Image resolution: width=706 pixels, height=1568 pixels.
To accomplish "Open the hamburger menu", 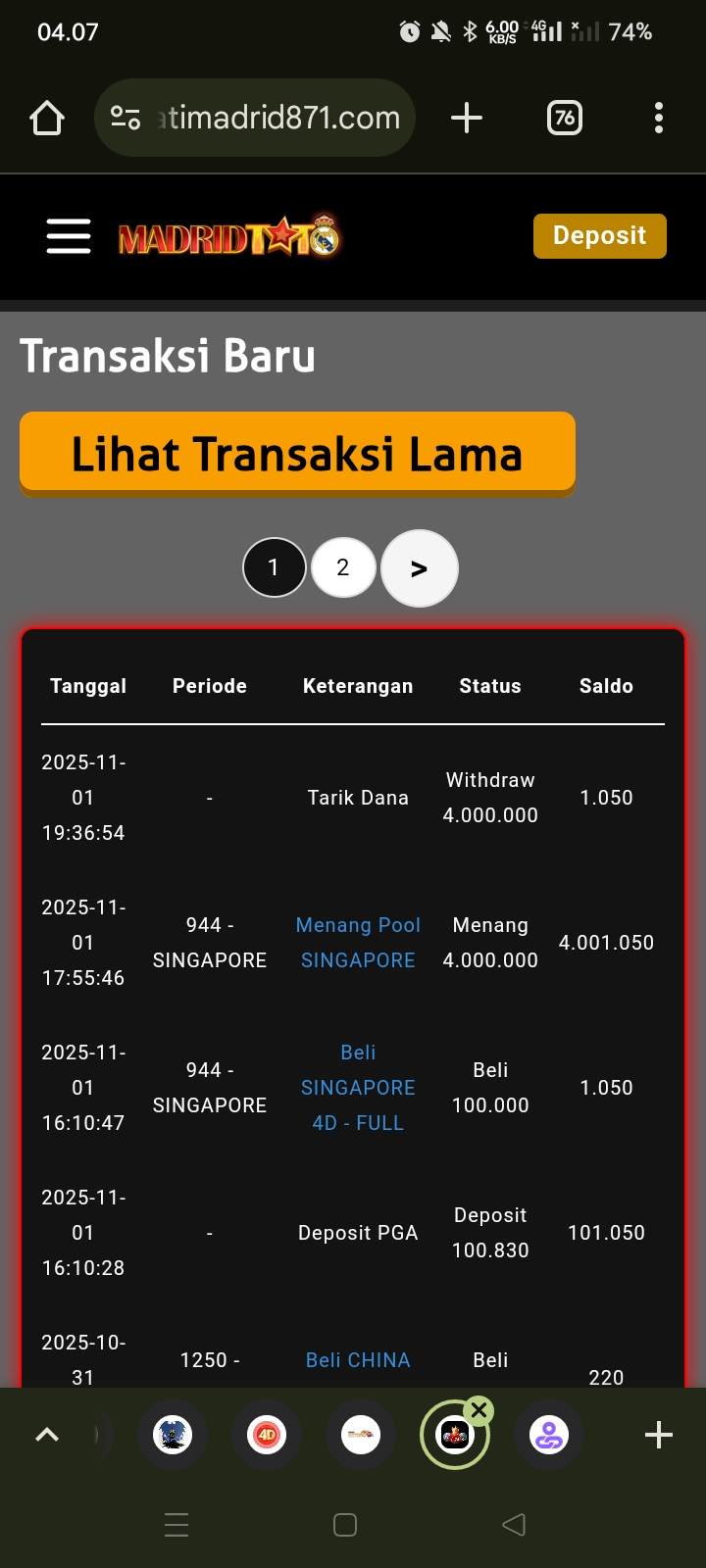I will click(69, 236).
